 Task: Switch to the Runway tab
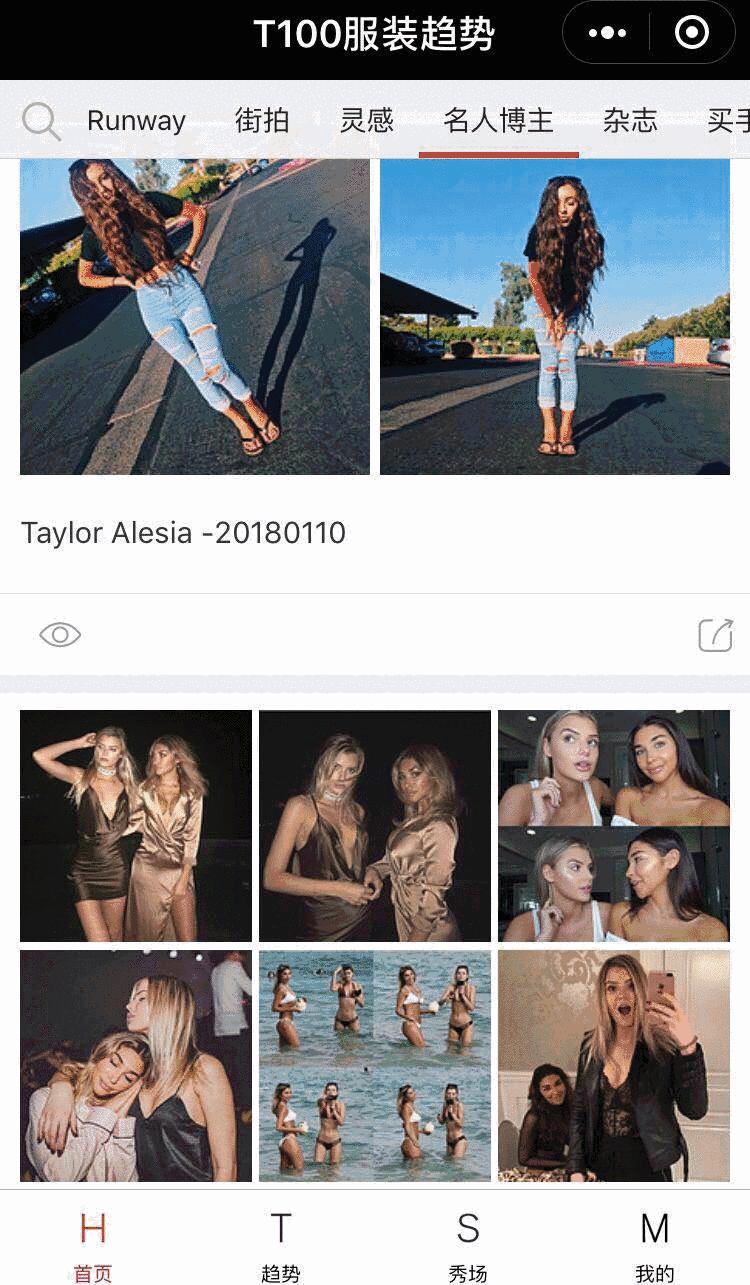pos(136,121)
